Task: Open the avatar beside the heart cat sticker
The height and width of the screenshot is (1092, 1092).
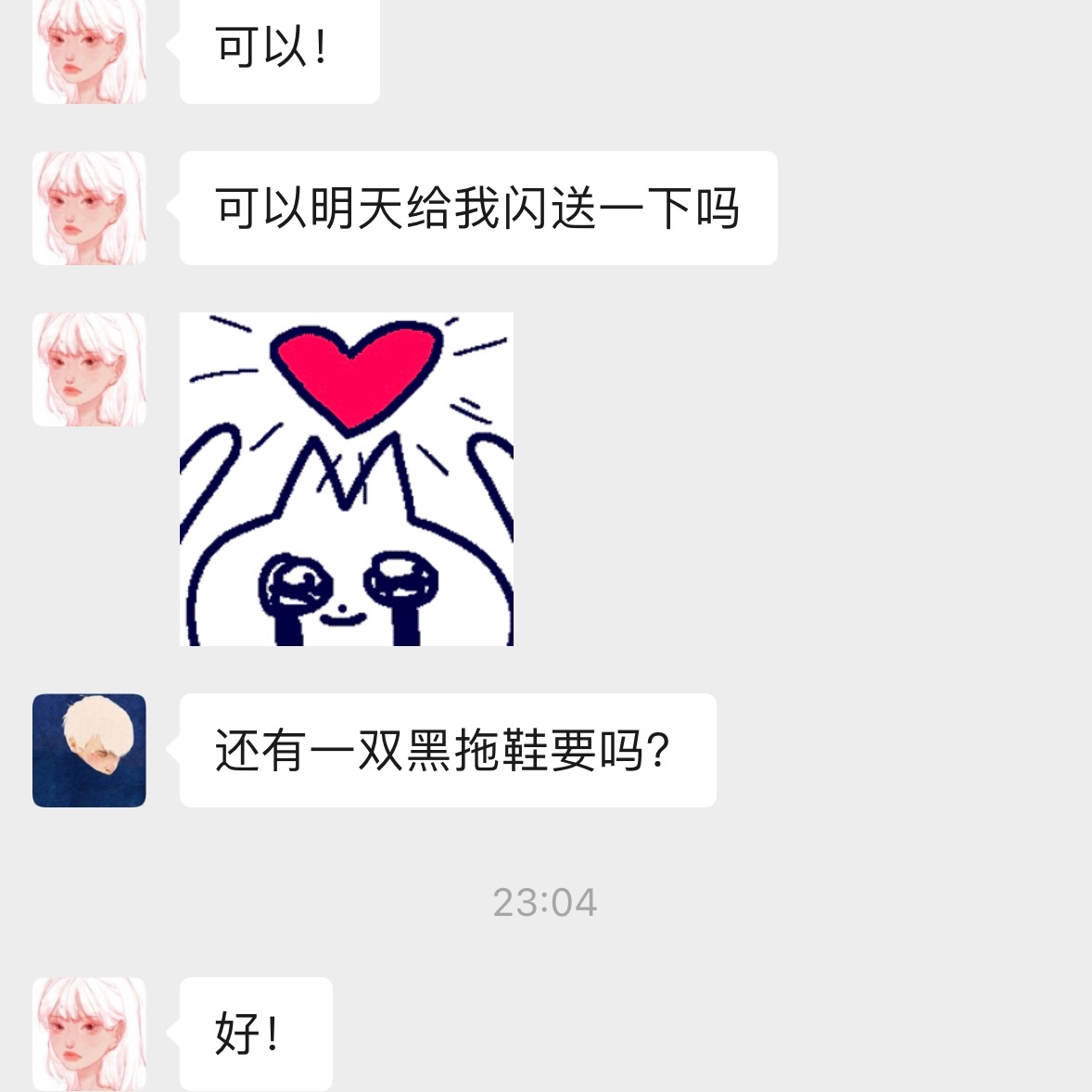Action: 89,369
